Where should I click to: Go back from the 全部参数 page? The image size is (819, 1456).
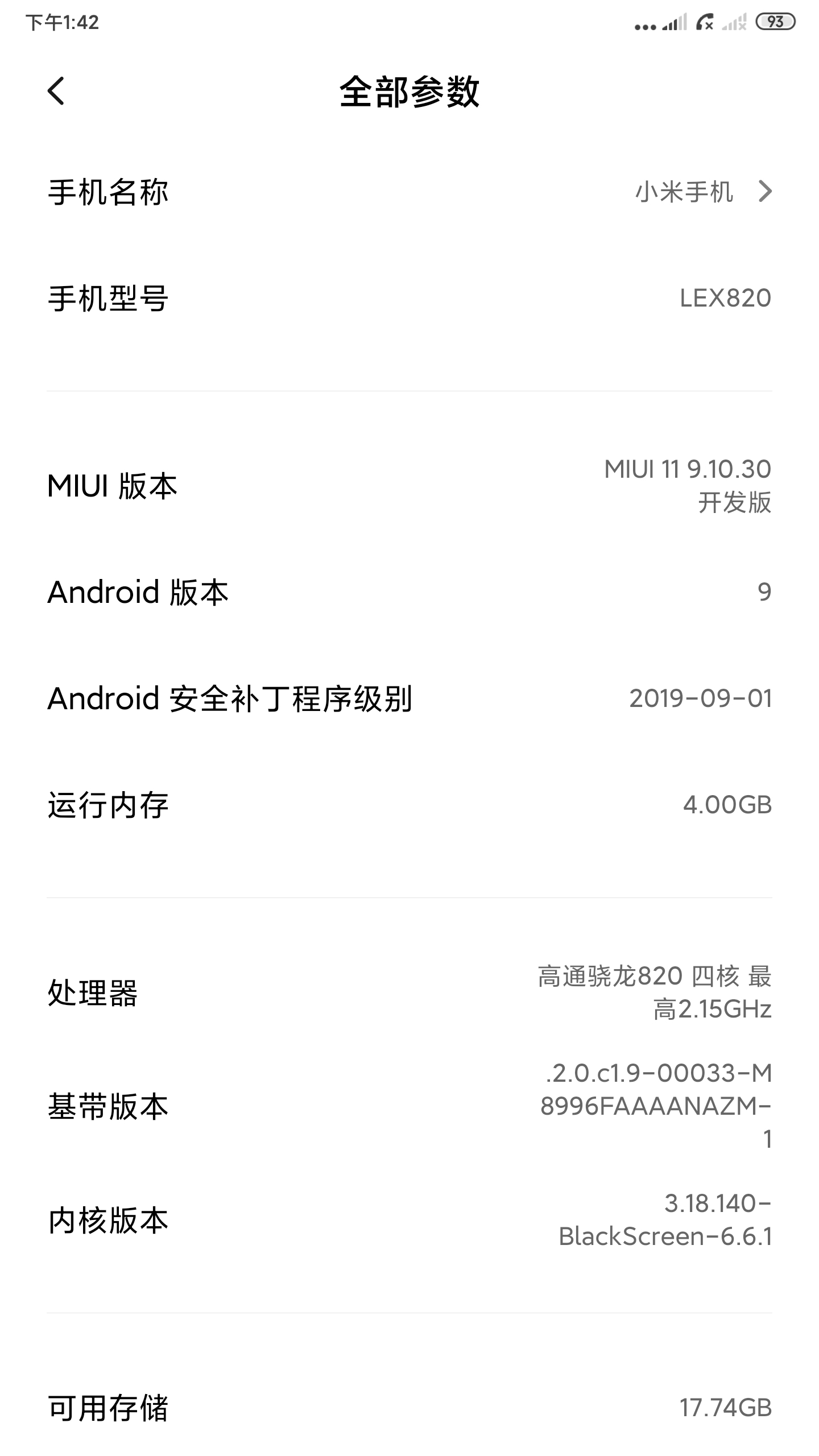tap(56, 91)
